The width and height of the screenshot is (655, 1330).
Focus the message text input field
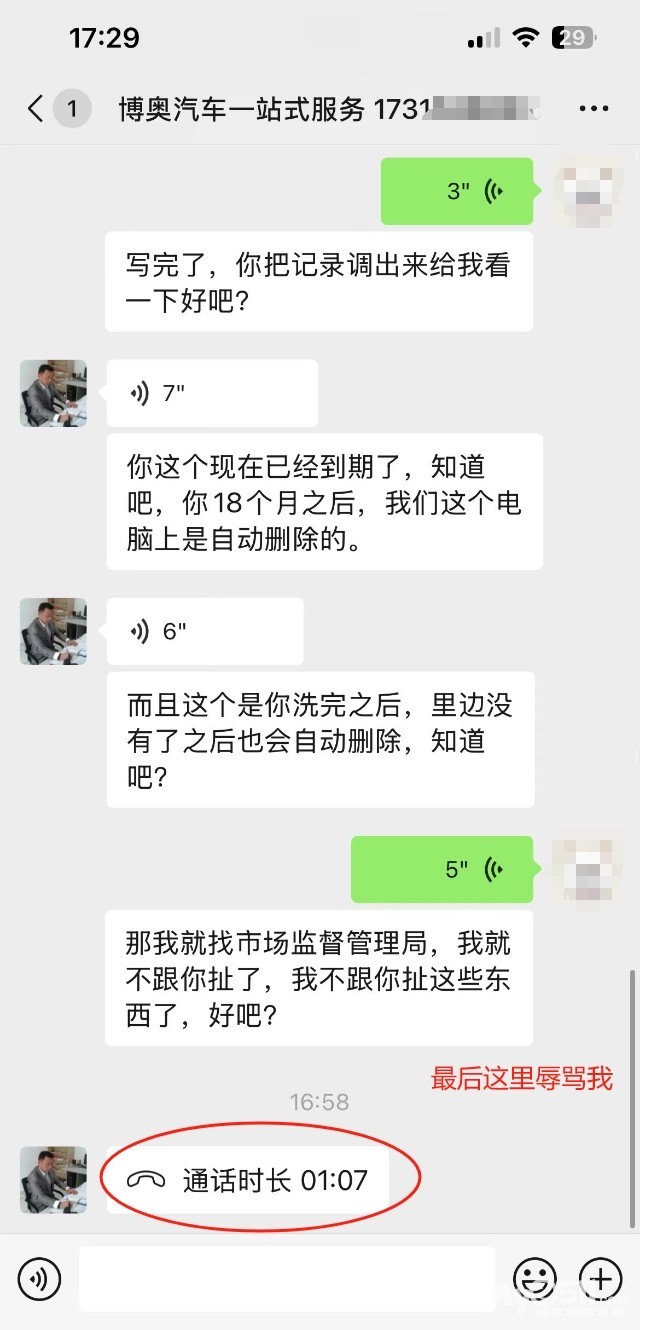click(x=286, y=1278)
